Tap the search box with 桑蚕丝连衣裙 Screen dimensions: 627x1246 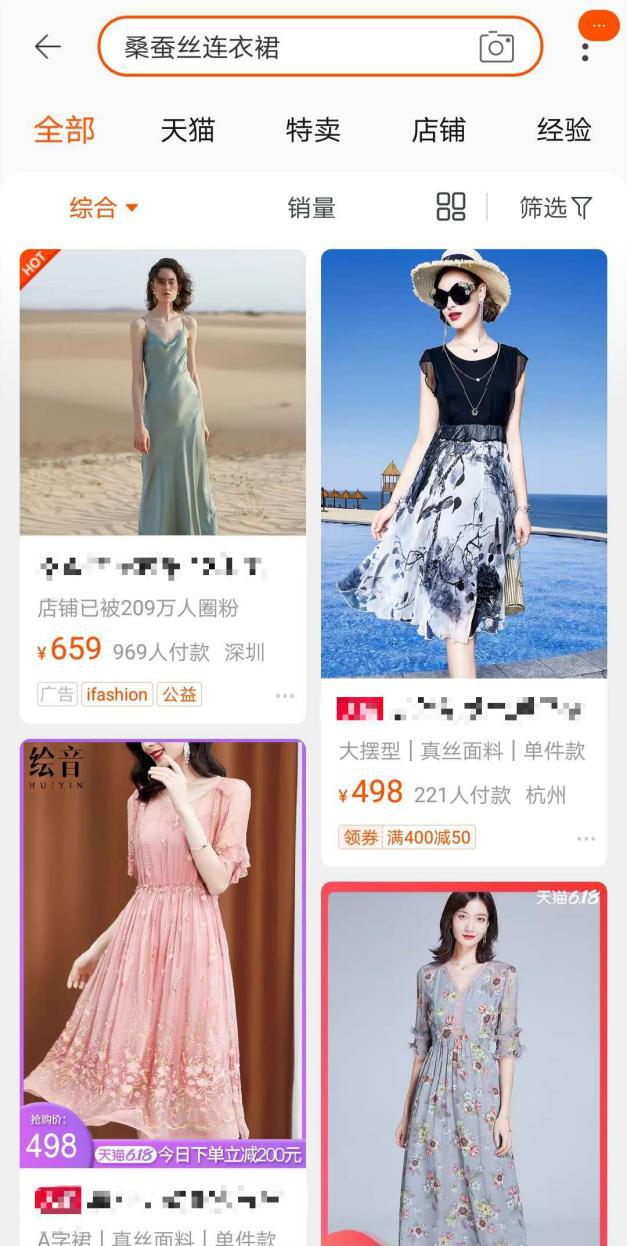[290, 47]
